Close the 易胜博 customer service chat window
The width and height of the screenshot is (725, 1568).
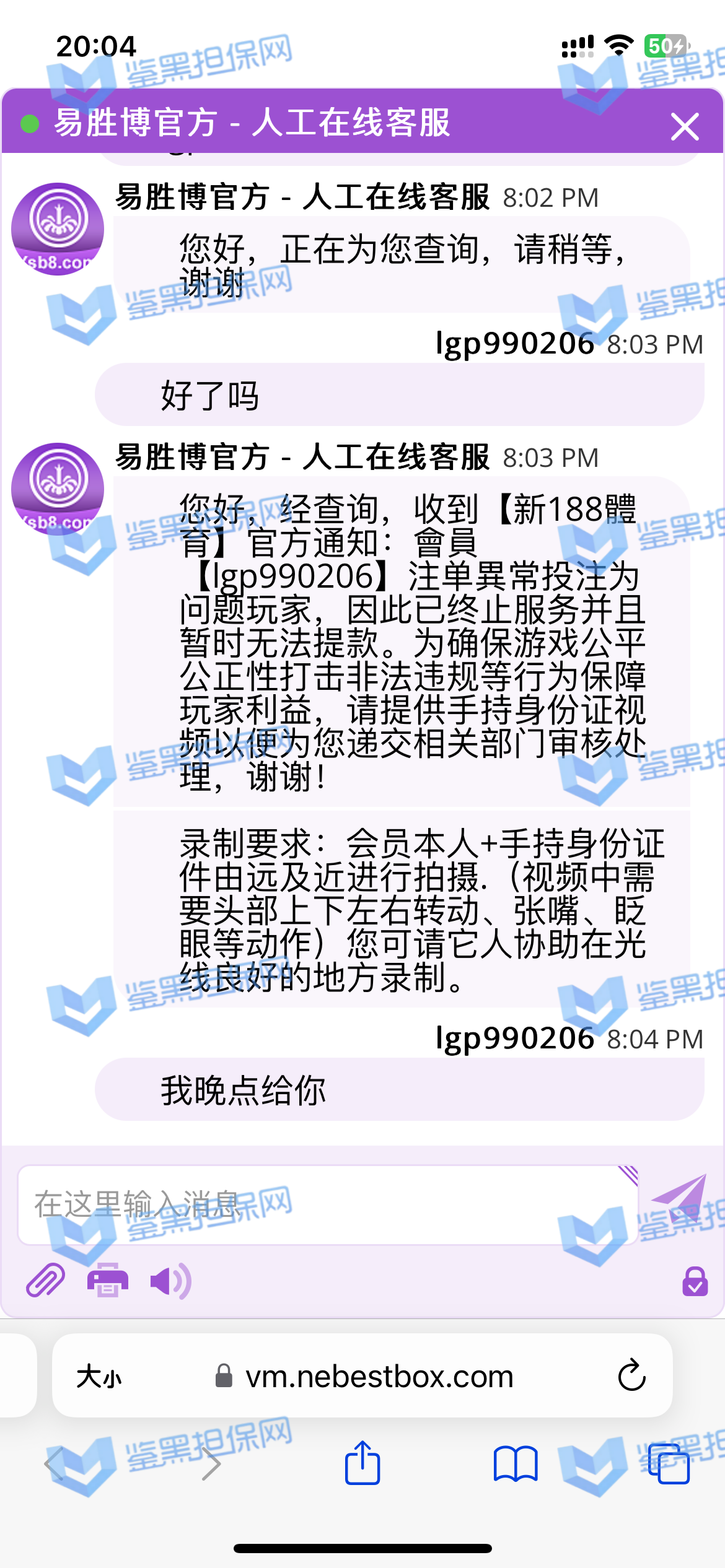pyautogui.click(x=685, y=127)
